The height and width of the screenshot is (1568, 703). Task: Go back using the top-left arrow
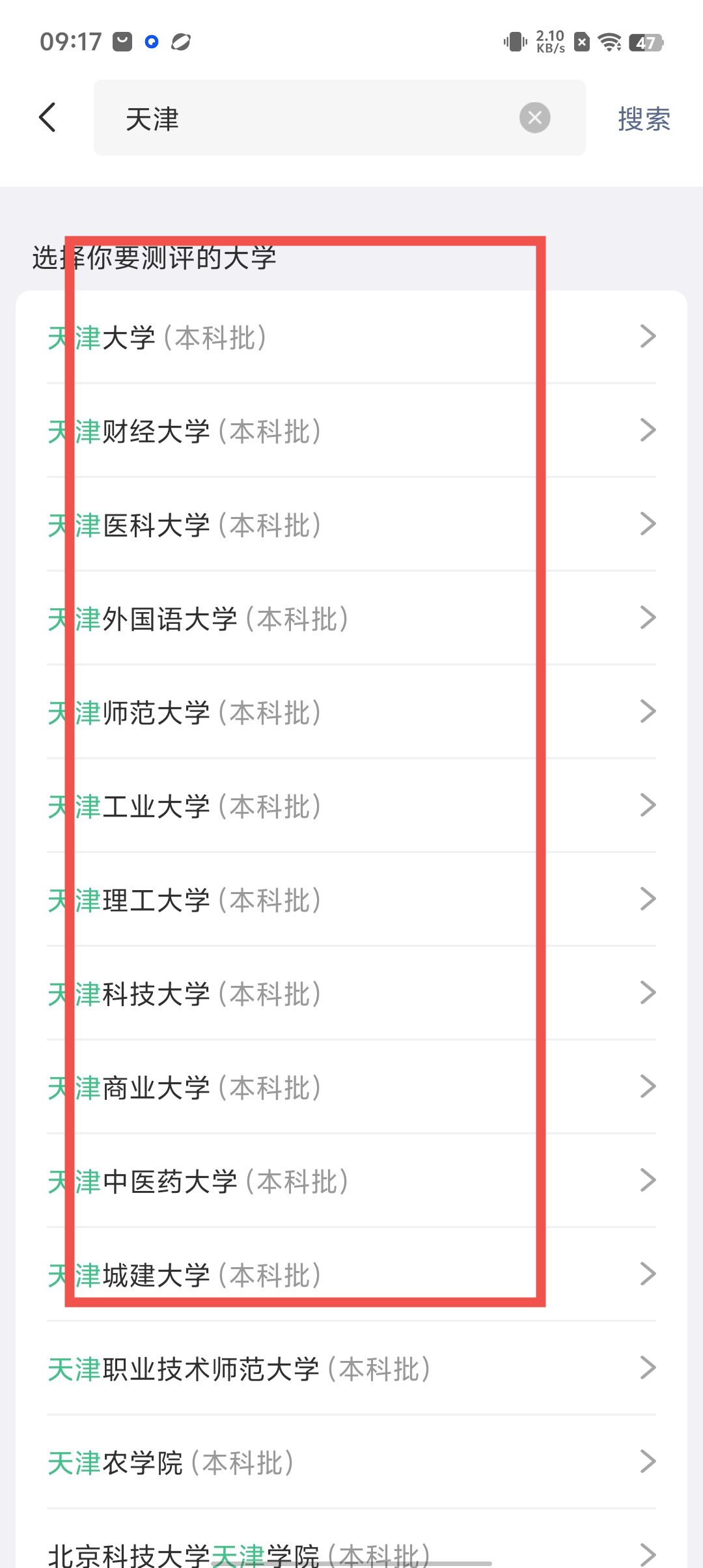point(48,118)
